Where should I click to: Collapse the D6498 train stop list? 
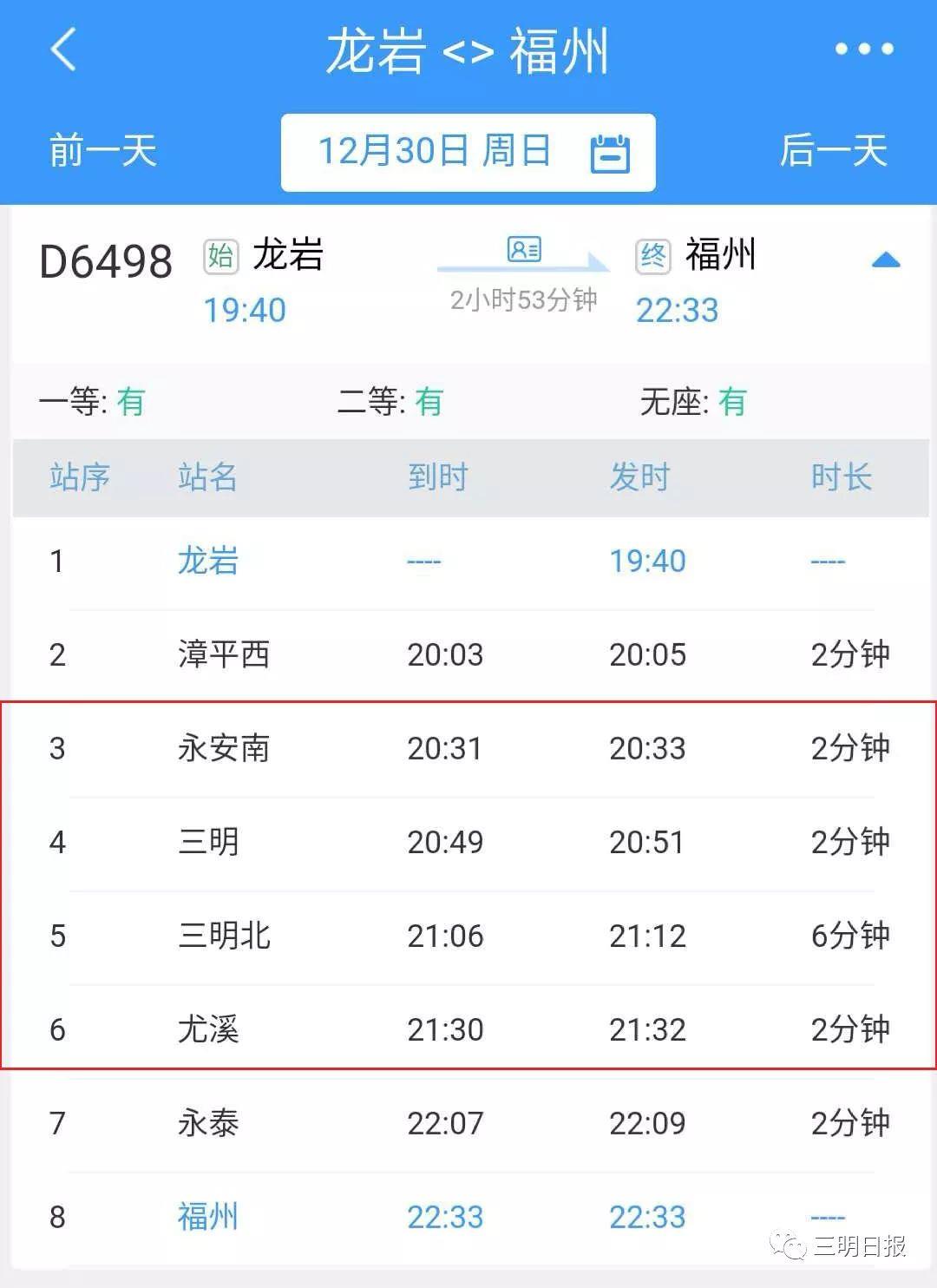885,260
